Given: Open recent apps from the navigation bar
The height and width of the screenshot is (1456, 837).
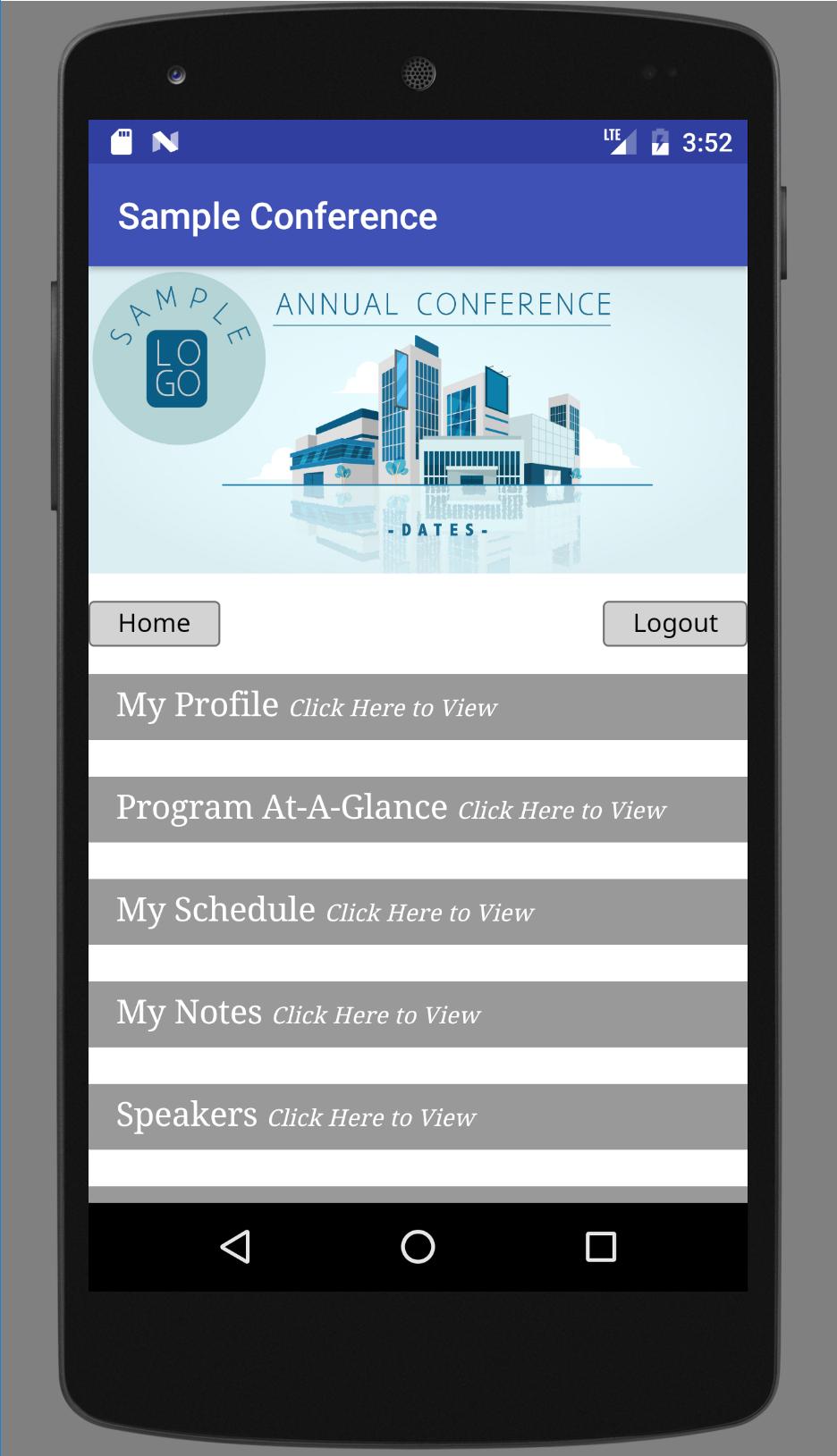Looking at the screenshot, I should (x=600, y=1246).
